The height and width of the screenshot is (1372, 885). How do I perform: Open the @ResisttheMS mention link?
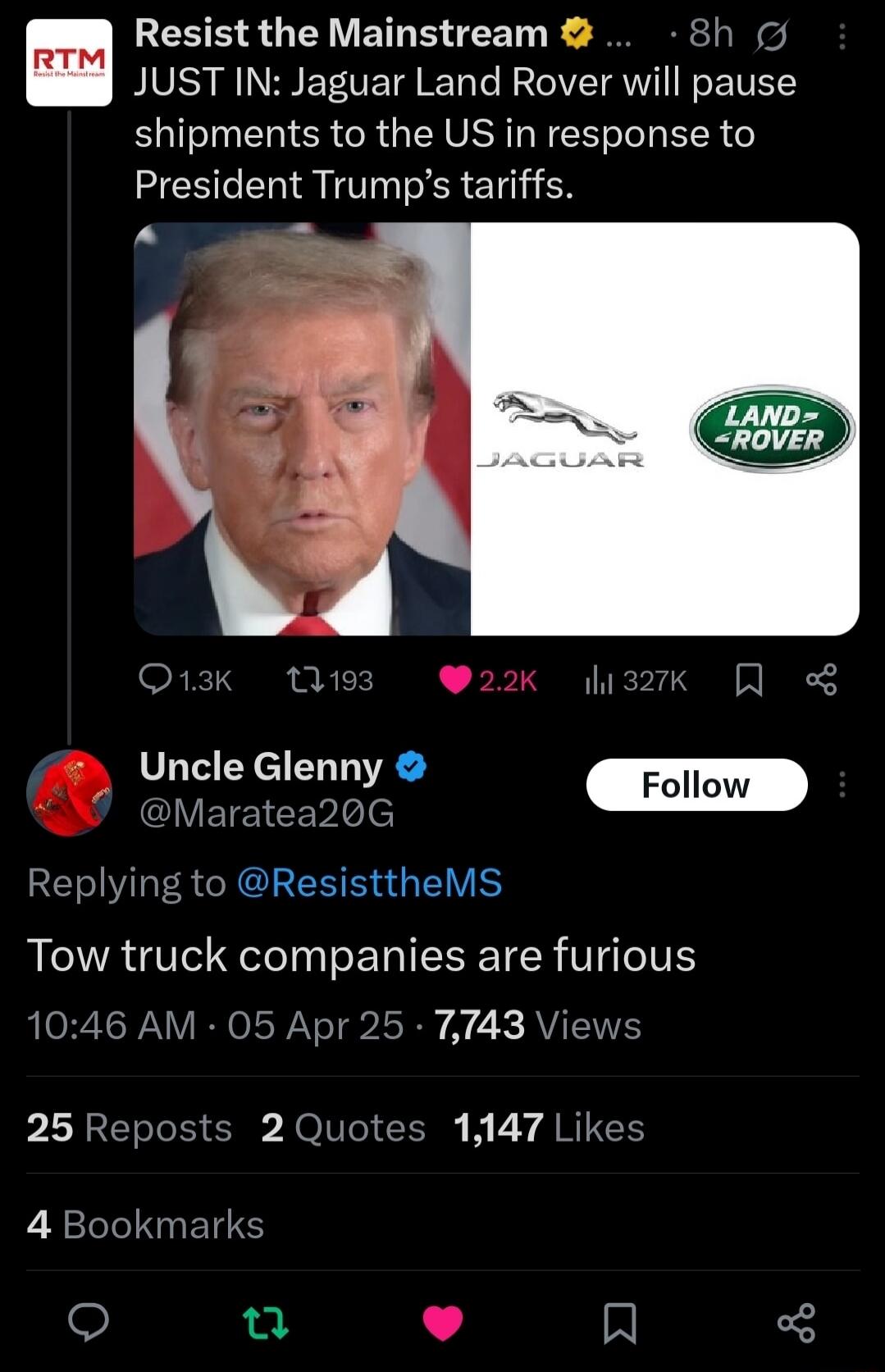[x=369, y=883]
